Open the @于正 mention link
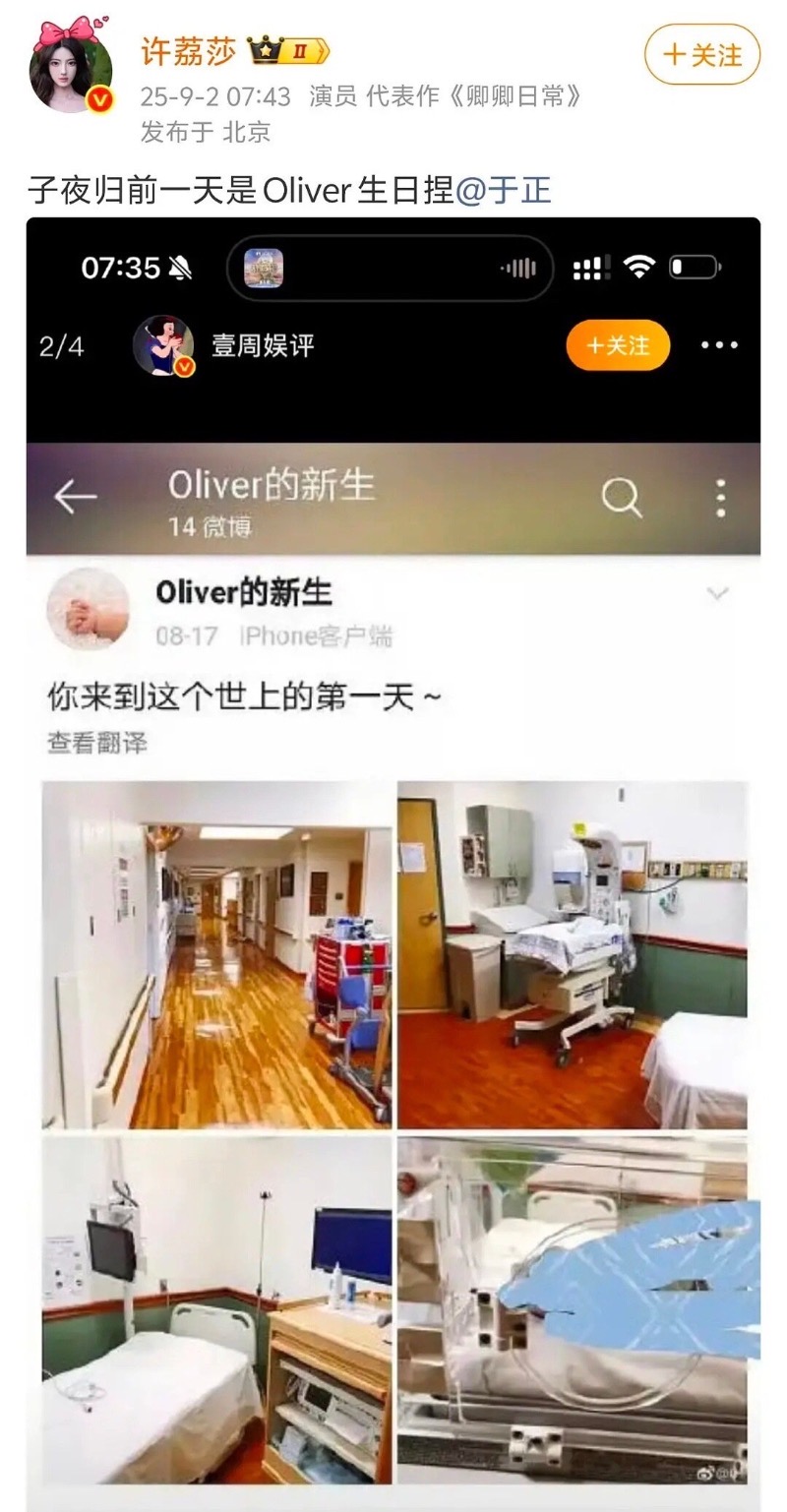The width and height of the screenshot is (787, 1512). point(504,190)
